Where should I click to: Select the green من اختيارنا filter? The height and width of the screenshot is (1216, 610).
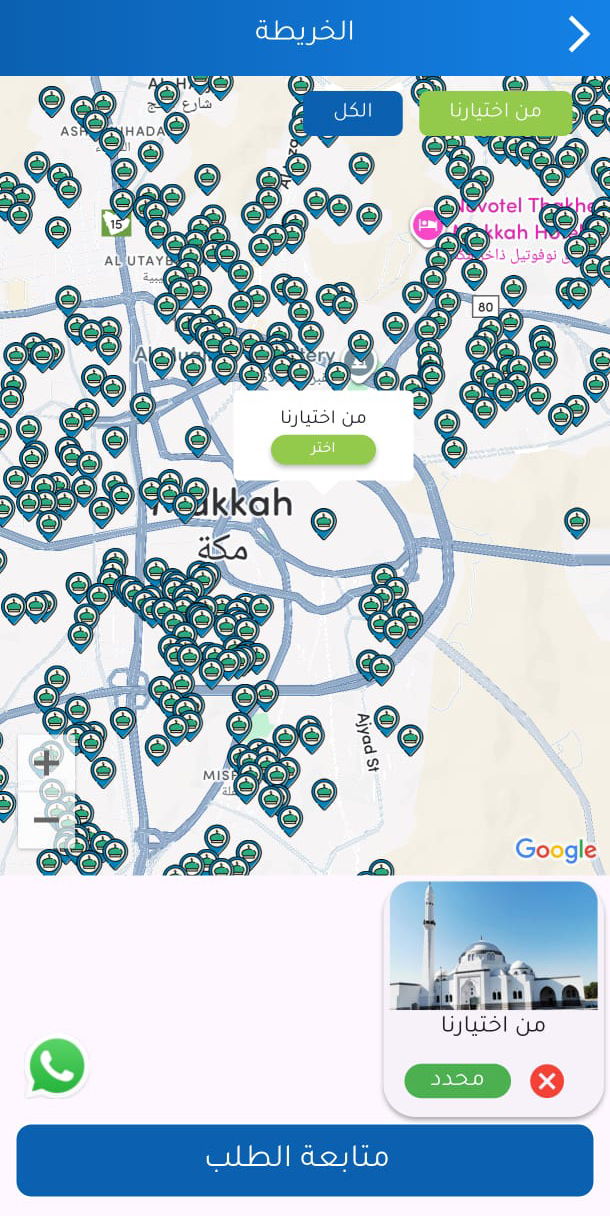[495, 112]
